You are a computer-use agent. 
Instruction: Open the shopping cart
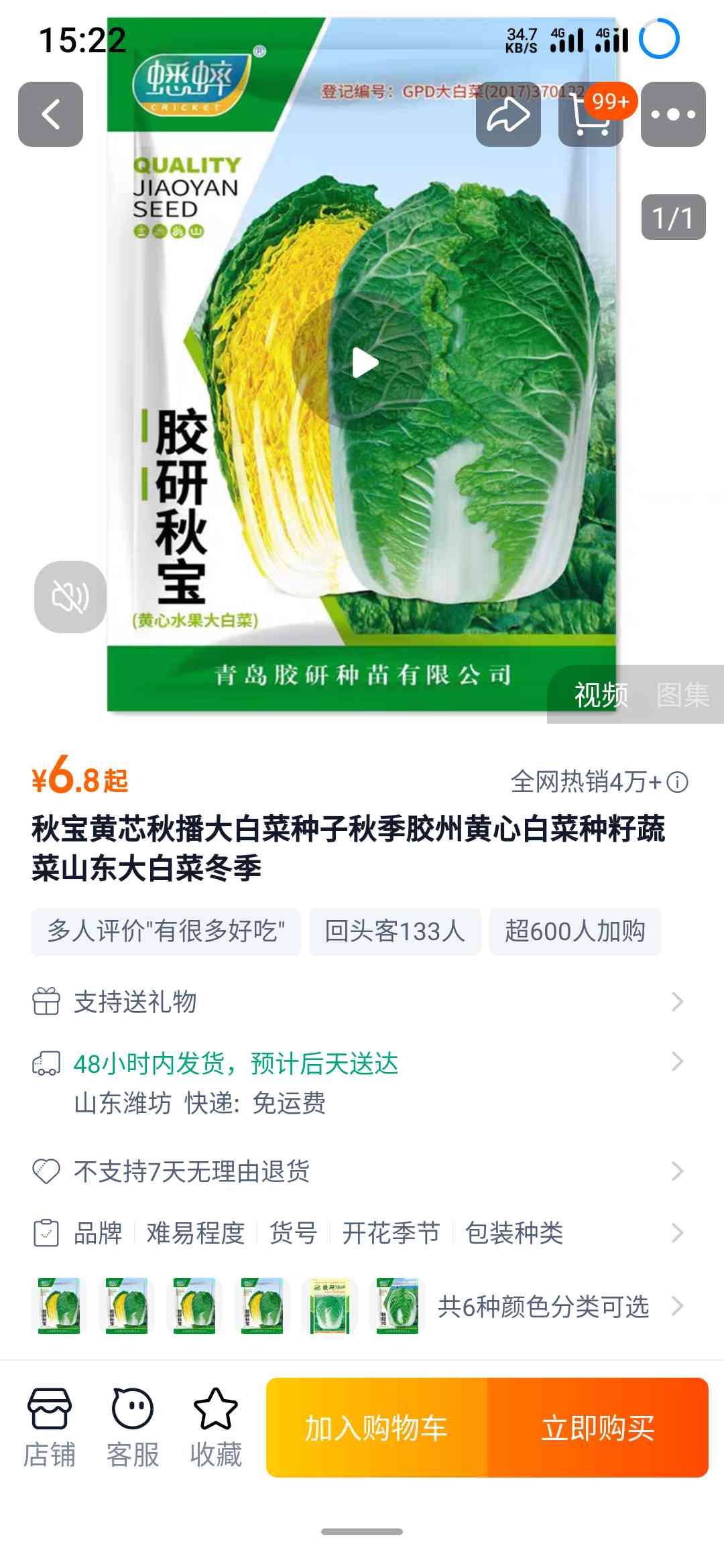click(591, 115)
